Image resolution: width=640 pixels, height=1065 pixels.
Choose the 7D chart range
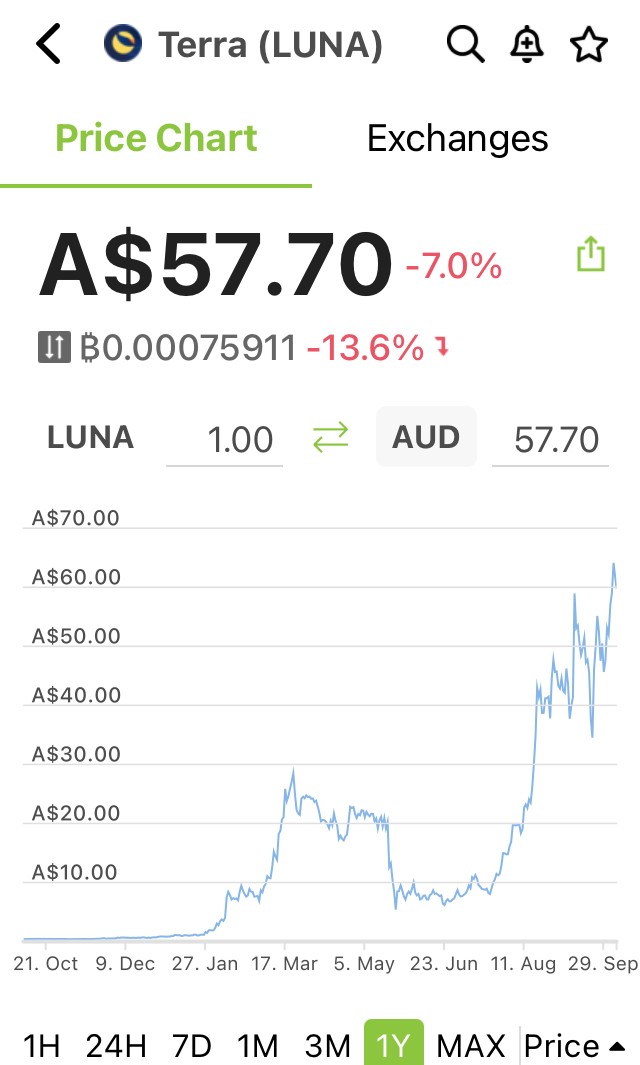coord(192,1045)
